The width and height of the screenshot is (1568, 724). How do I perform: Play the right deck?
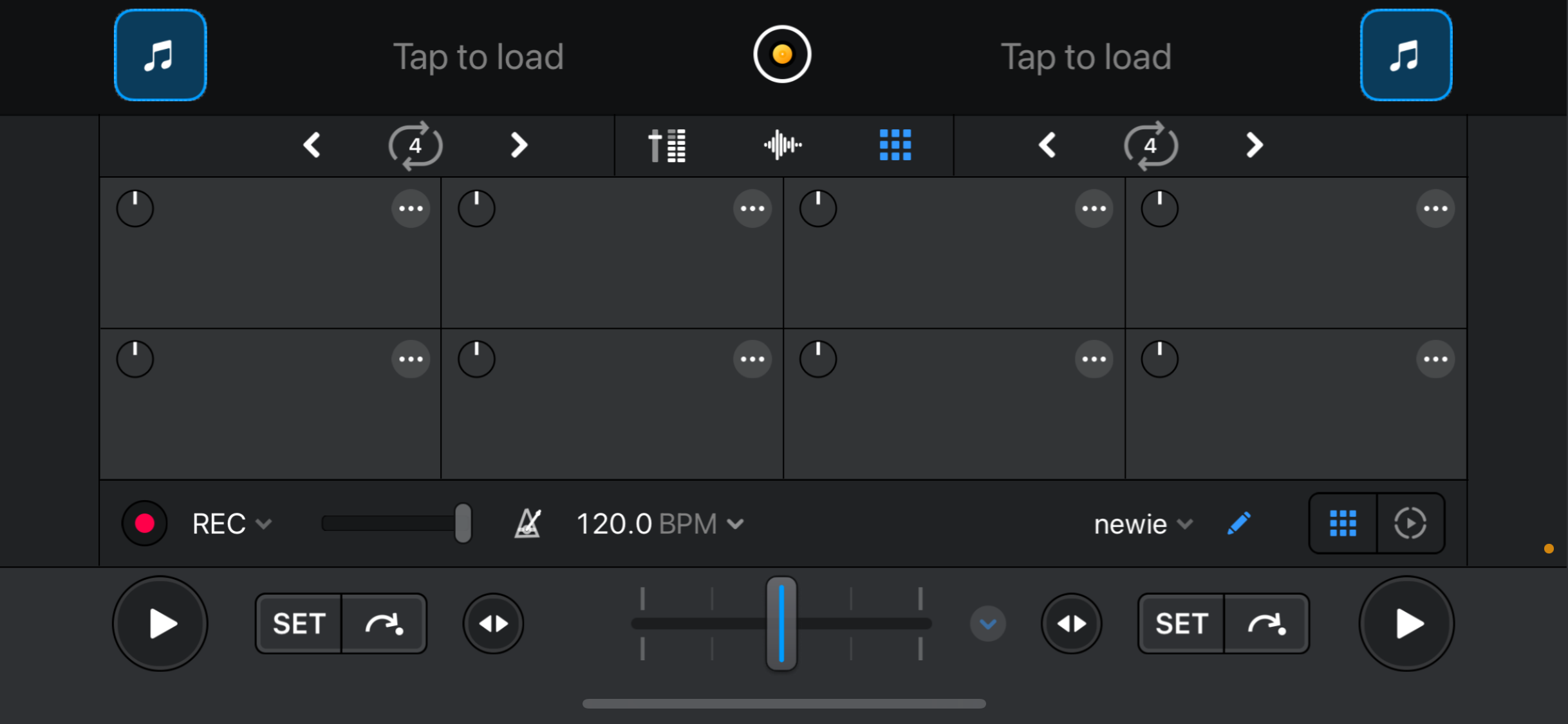click(1407, 624)
